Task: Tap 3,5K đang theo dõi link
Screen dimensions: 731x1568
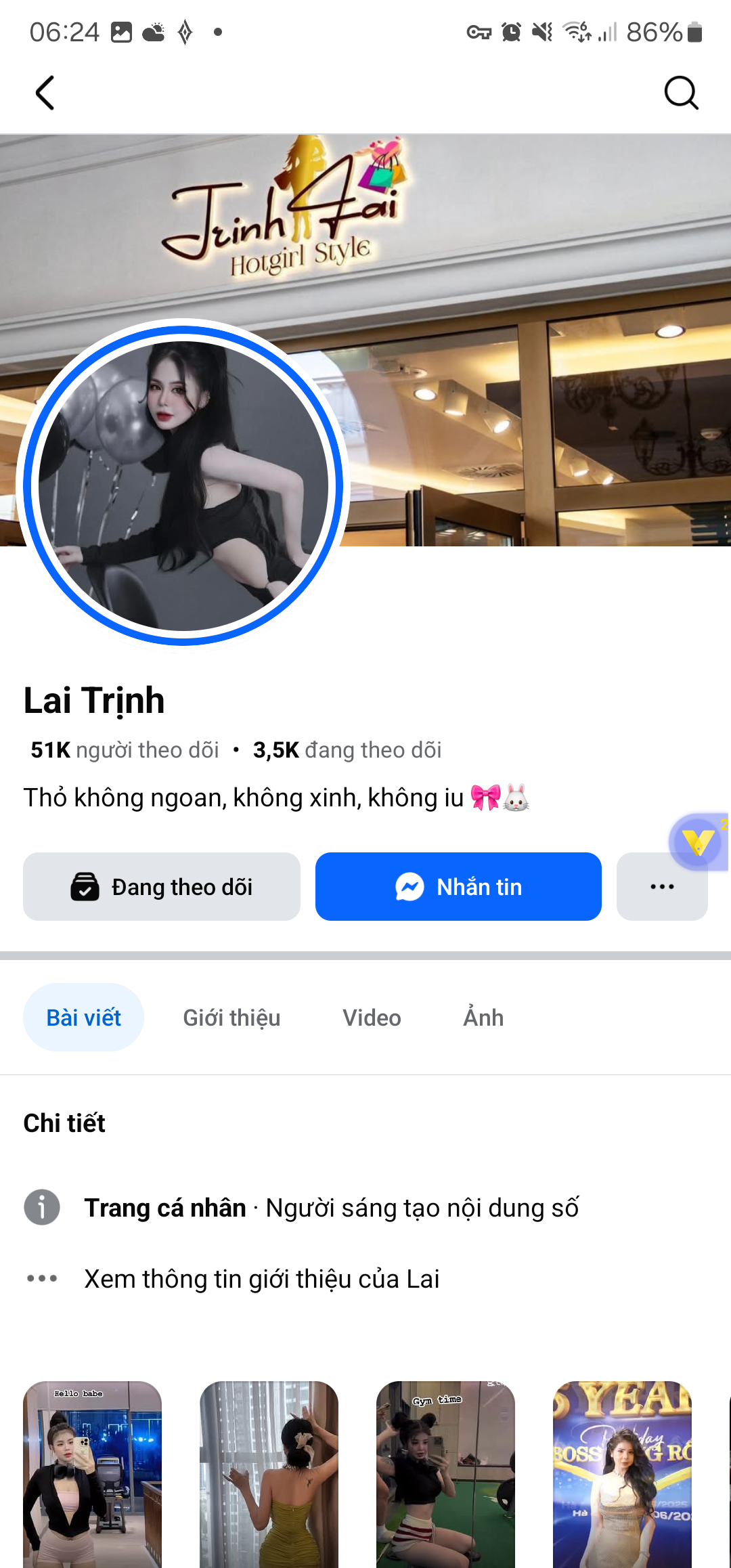Action: (347, 749)
